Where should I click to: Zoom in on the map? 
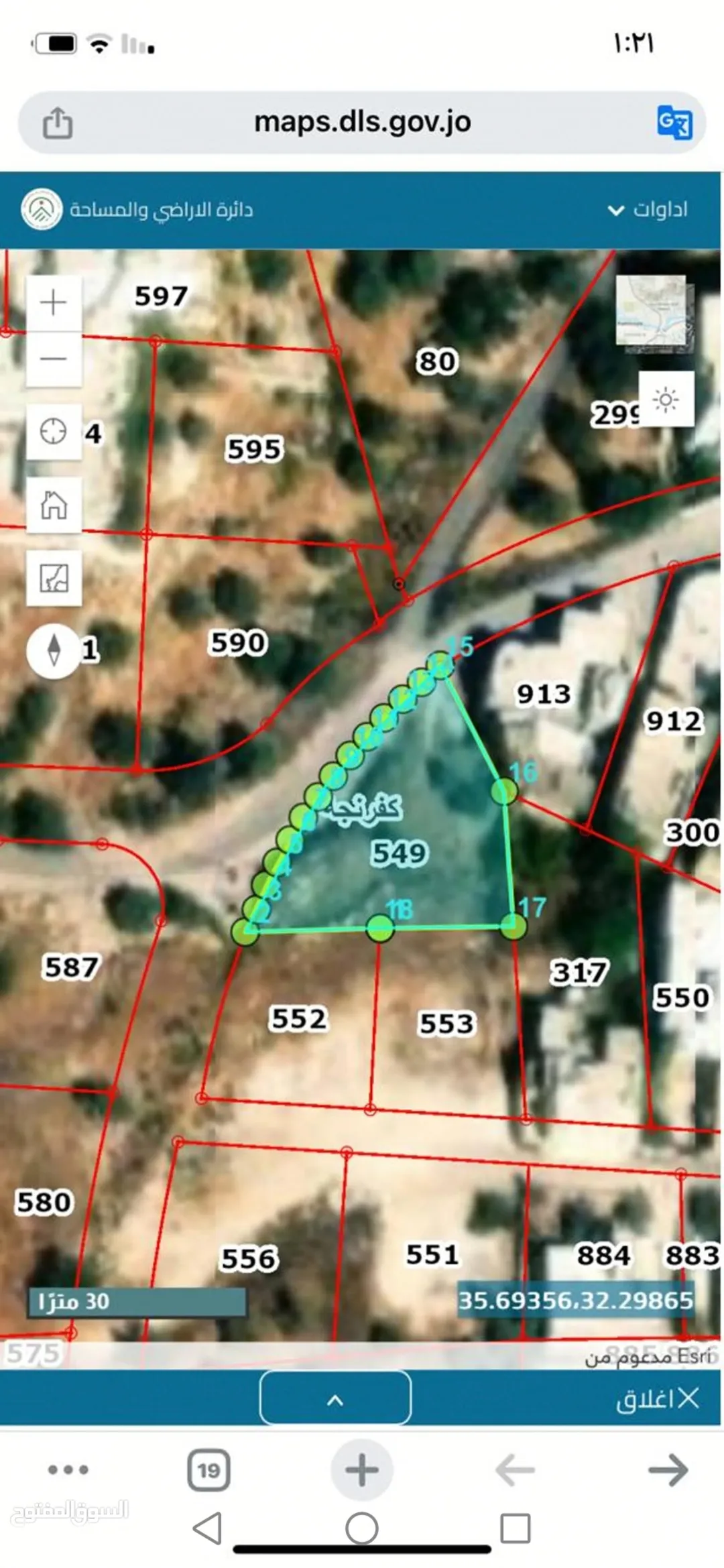click(x=54, y=302)
